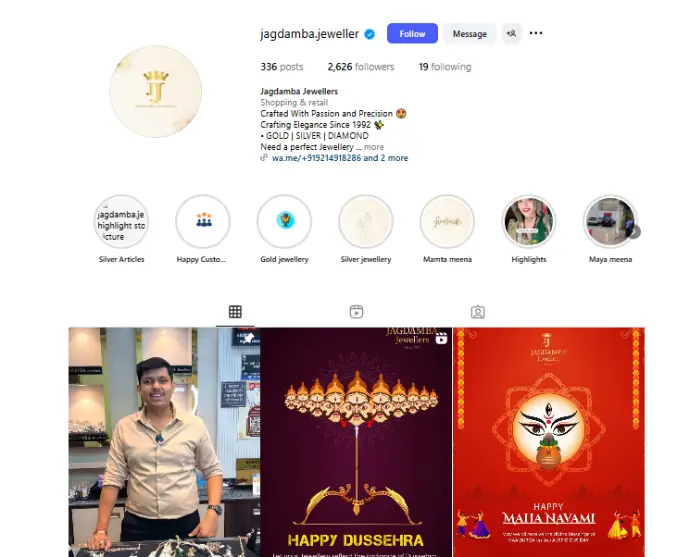Open the Highlights story

click(x=528, y=222)
